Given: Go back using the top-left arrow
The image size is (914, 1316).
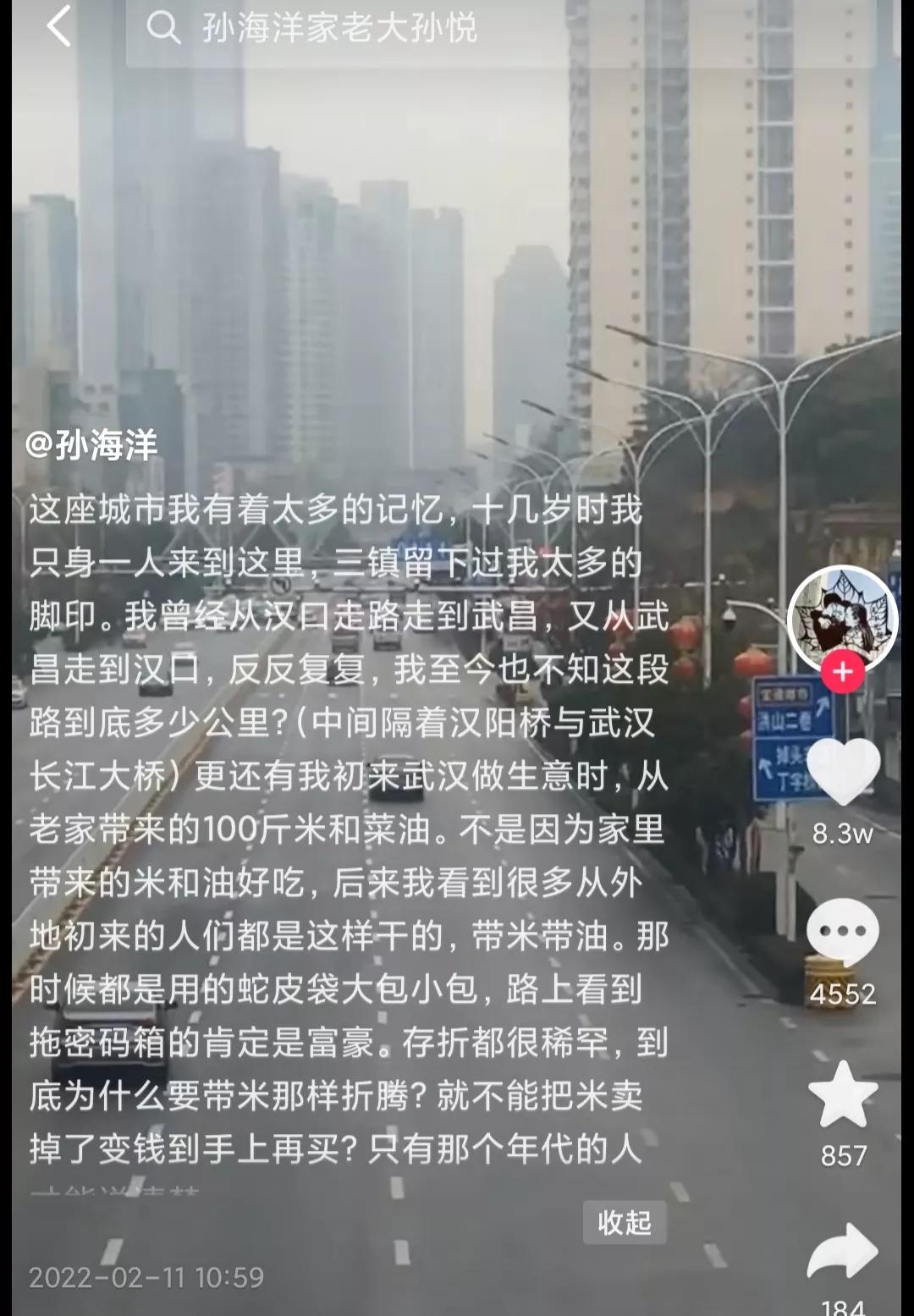Looking at the screenshot, I should click(x=59, y=27).
